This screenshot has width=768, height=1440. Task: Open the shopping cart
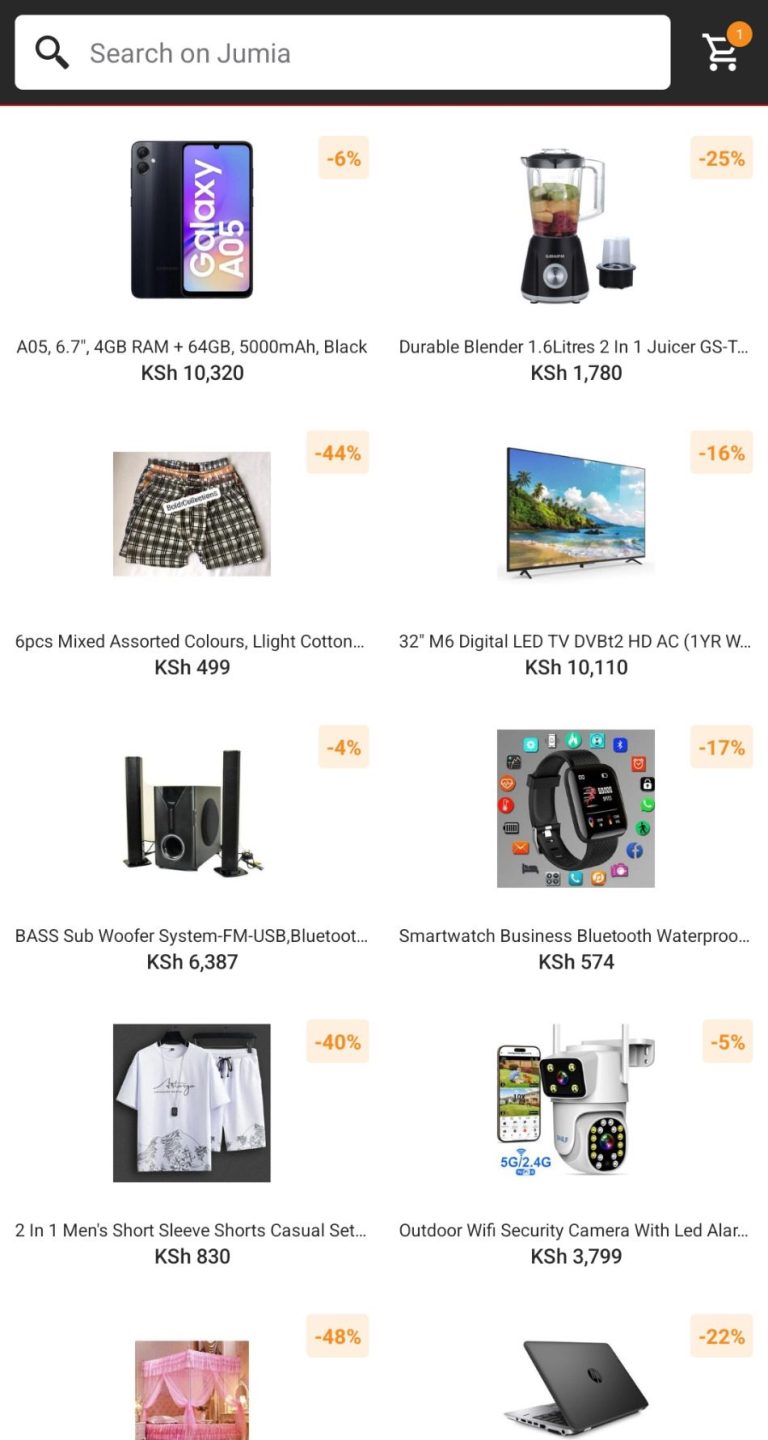pyautogui.click(x=722, y=52)
